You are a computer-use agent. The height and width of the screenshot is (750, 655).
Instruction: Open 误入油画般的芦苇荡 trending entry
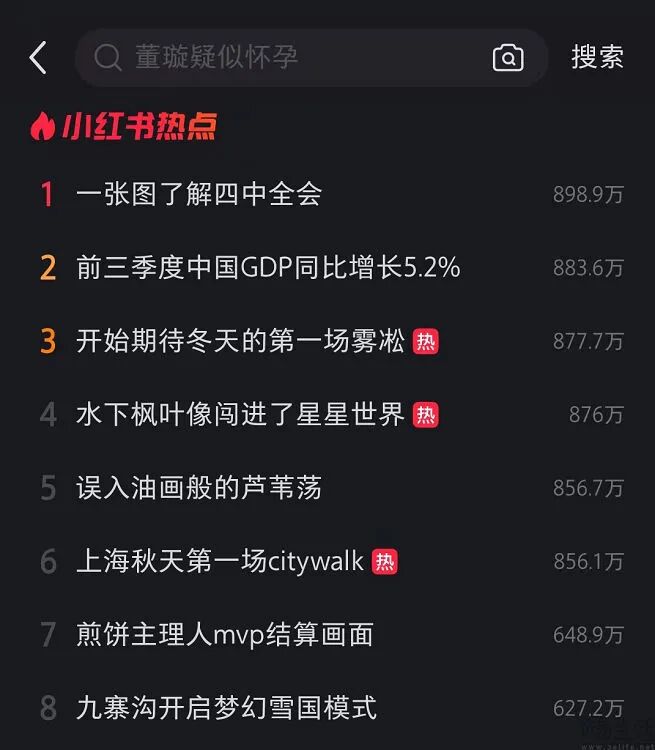pyautogui.click(x=199, y=488)
